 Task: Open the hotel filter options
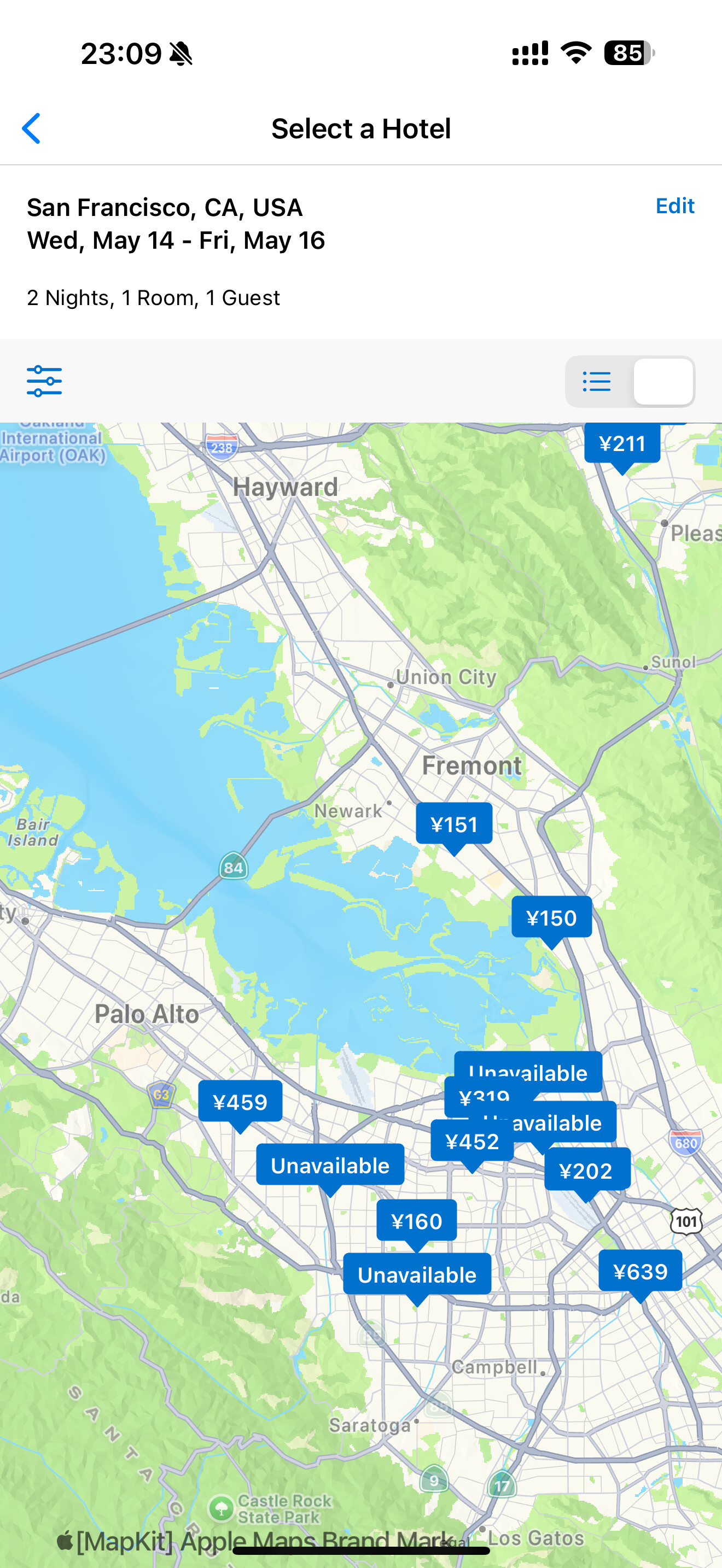(44, 382)
